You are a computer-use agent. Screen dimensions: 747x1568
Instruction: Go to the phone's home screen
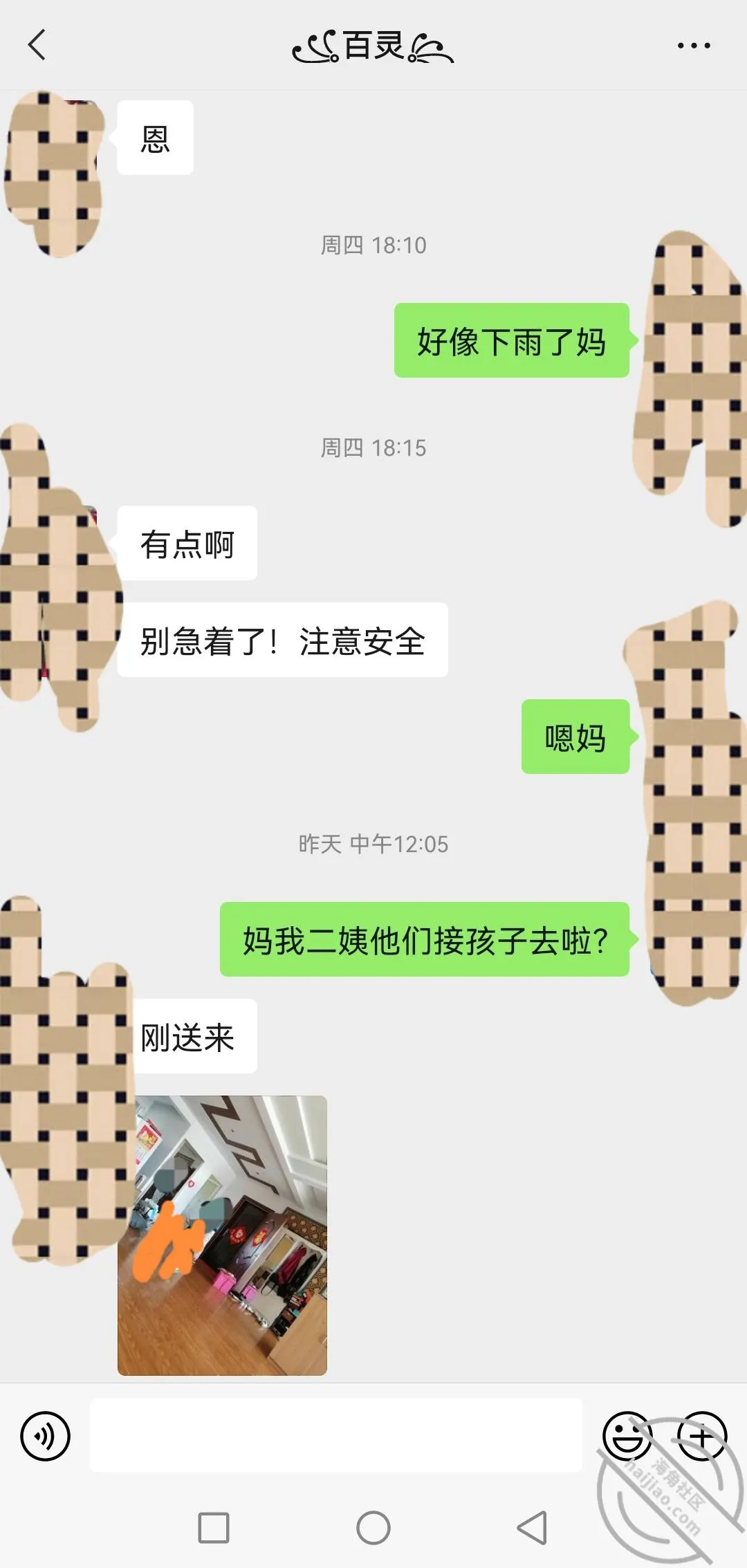(x=373, y=1528)
